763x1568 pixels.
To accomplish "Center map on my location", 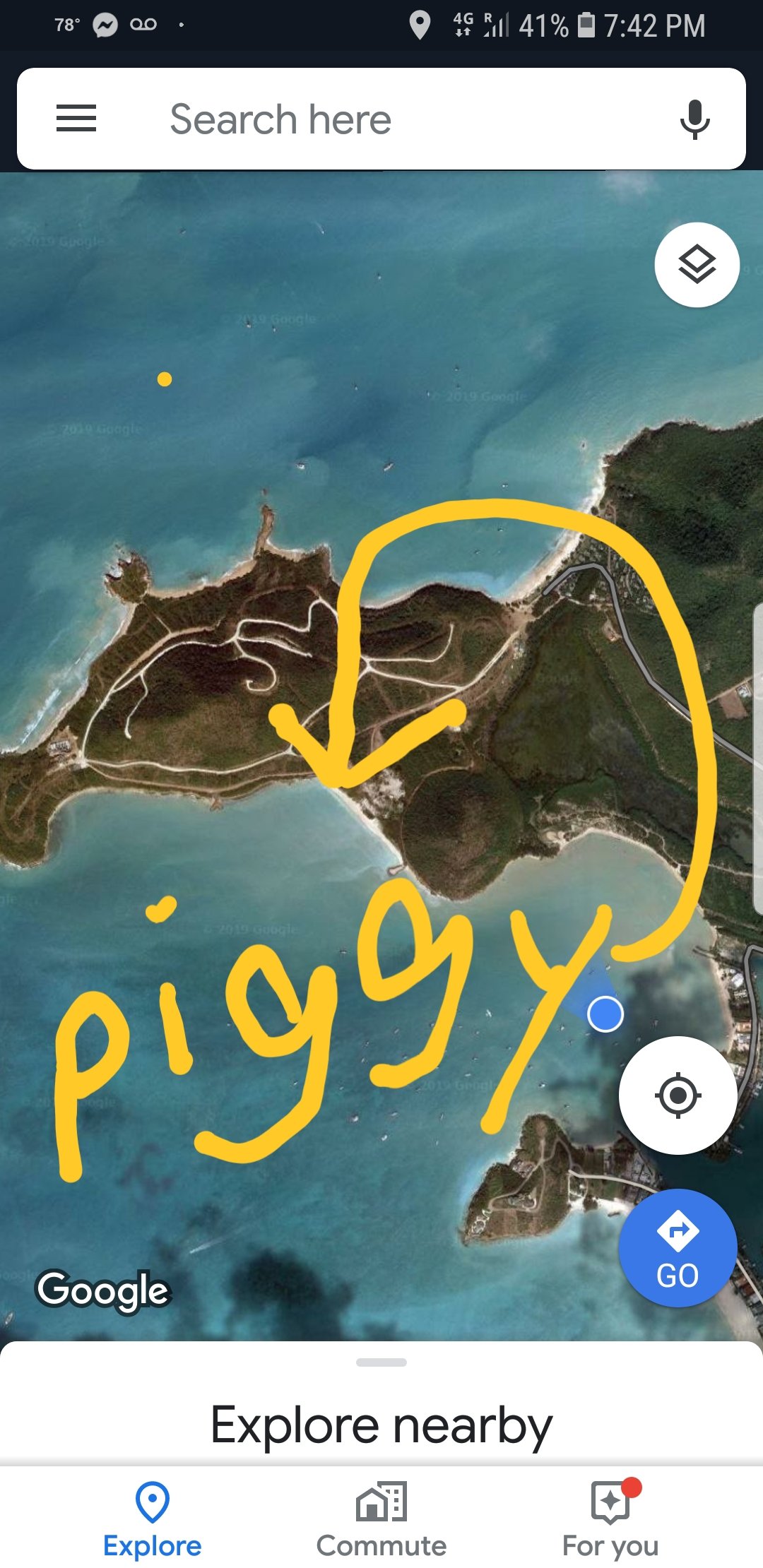I will (678, 1095).
